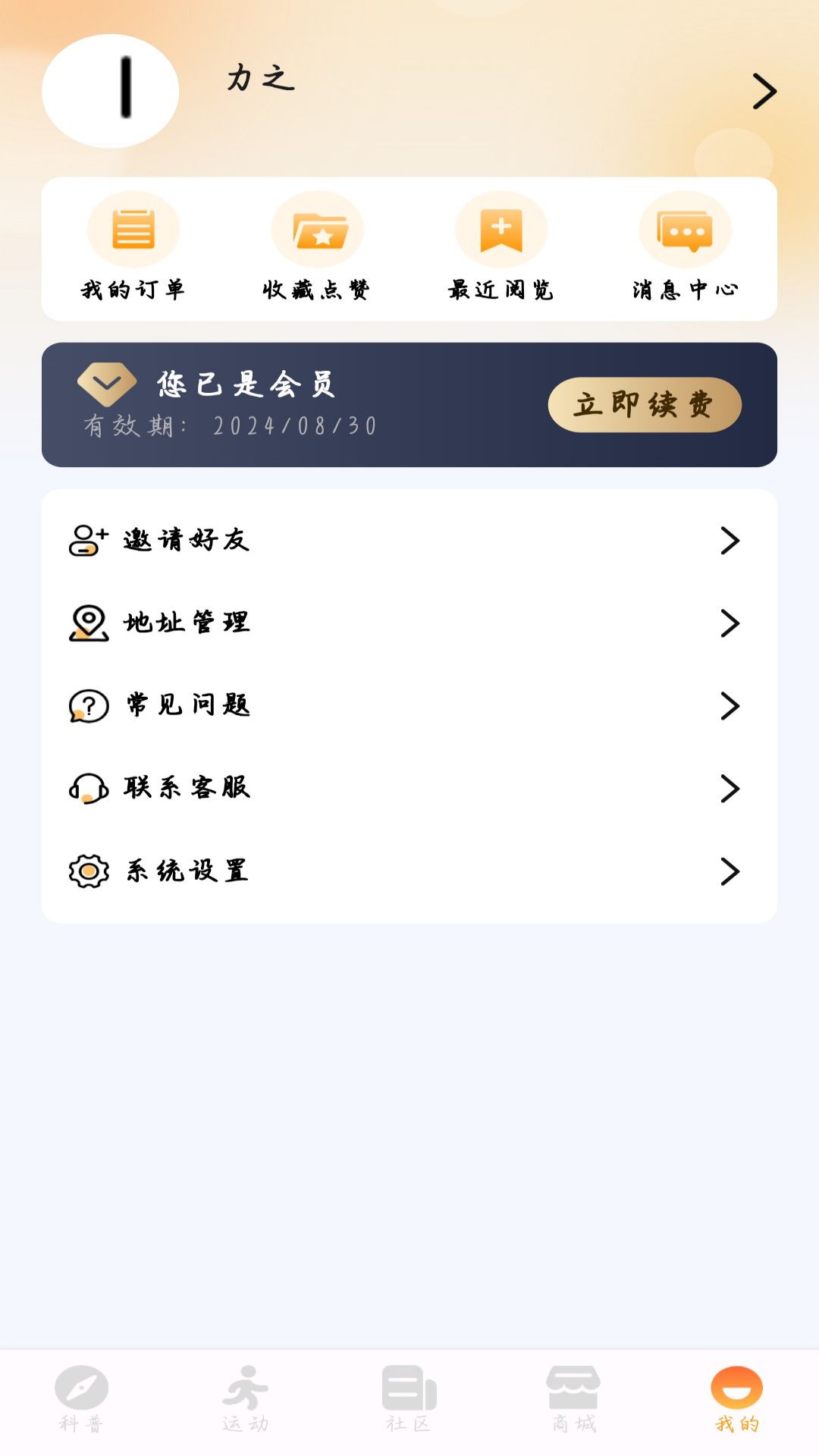Viewport: 819px width, 1456px height.
Task: Open 邀请好友
Action: tap(409, 541)
